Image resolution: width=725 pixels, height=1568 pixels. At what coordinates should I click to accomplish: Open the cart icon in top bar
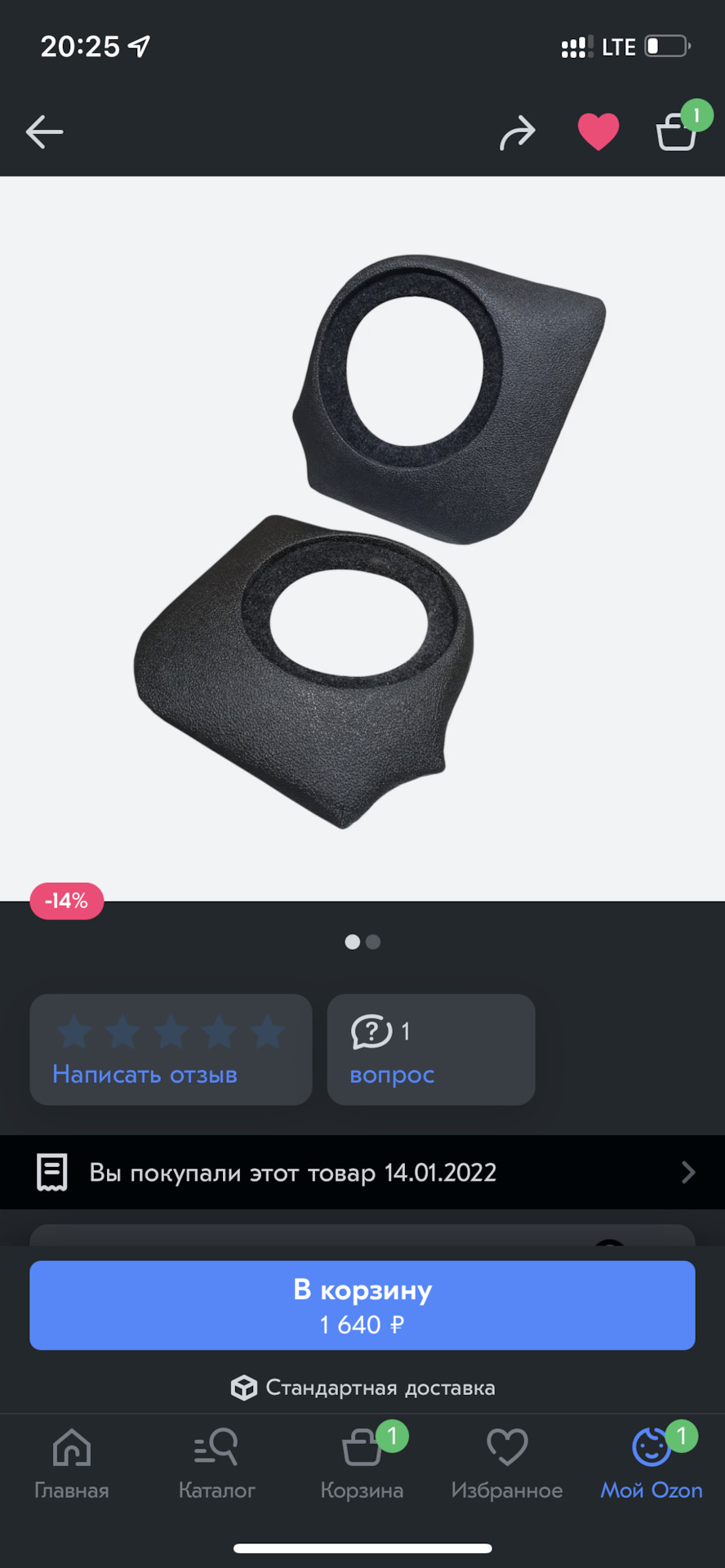click(677, 131)
